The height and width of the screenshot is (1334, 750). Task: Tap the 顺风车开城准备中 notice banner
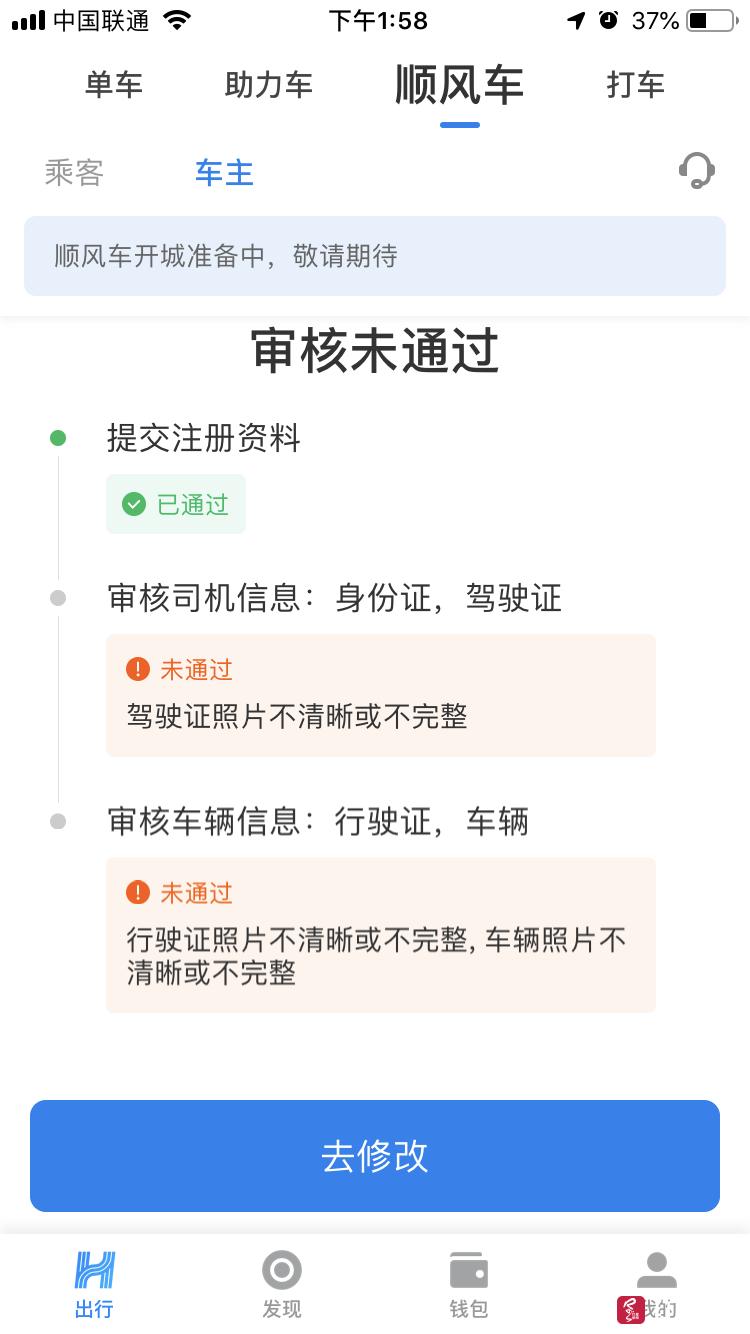click(374, 256)
